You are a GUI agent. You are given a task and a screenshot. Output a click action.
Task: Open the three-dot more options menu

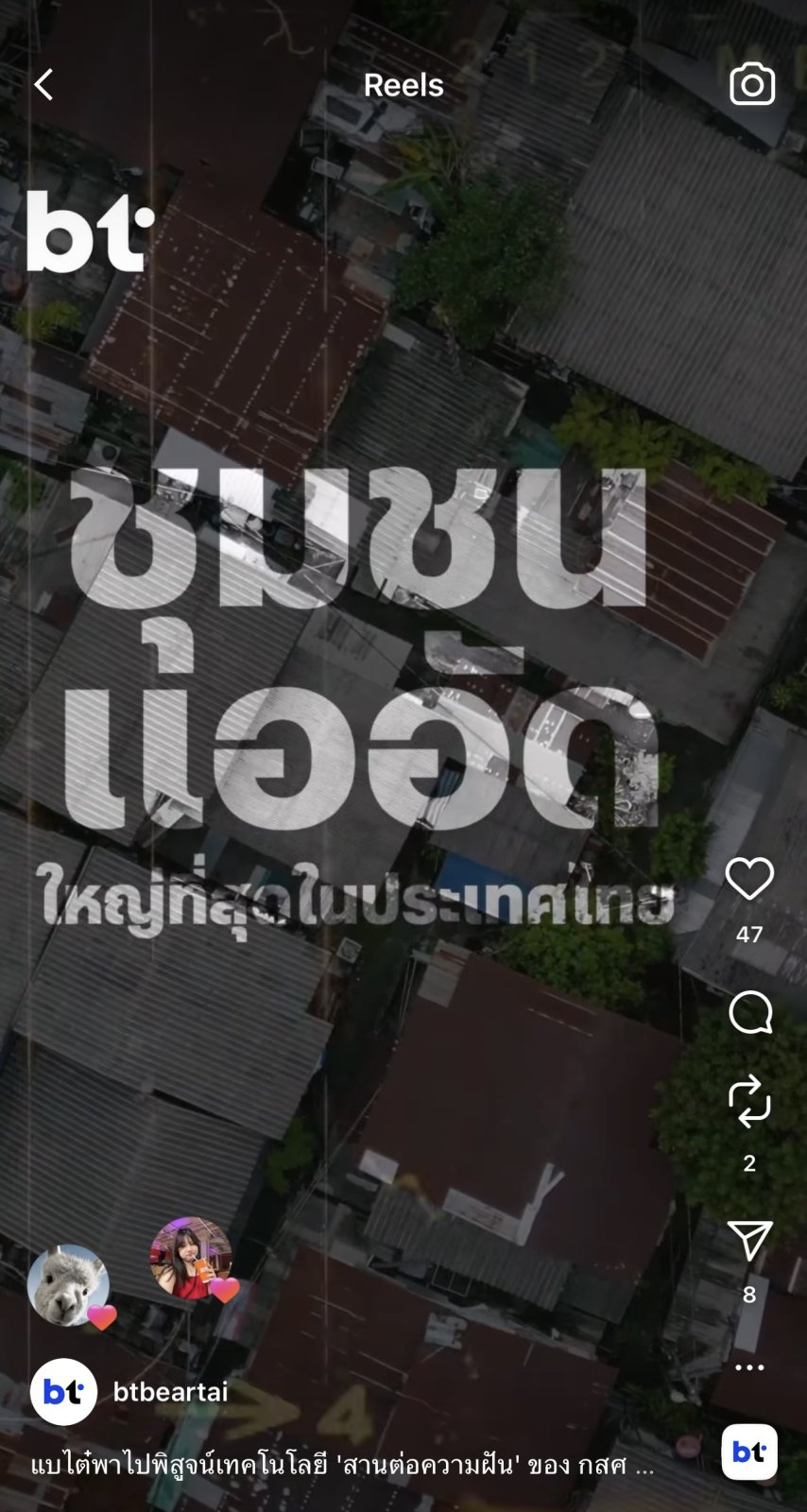pos(749,1367)
